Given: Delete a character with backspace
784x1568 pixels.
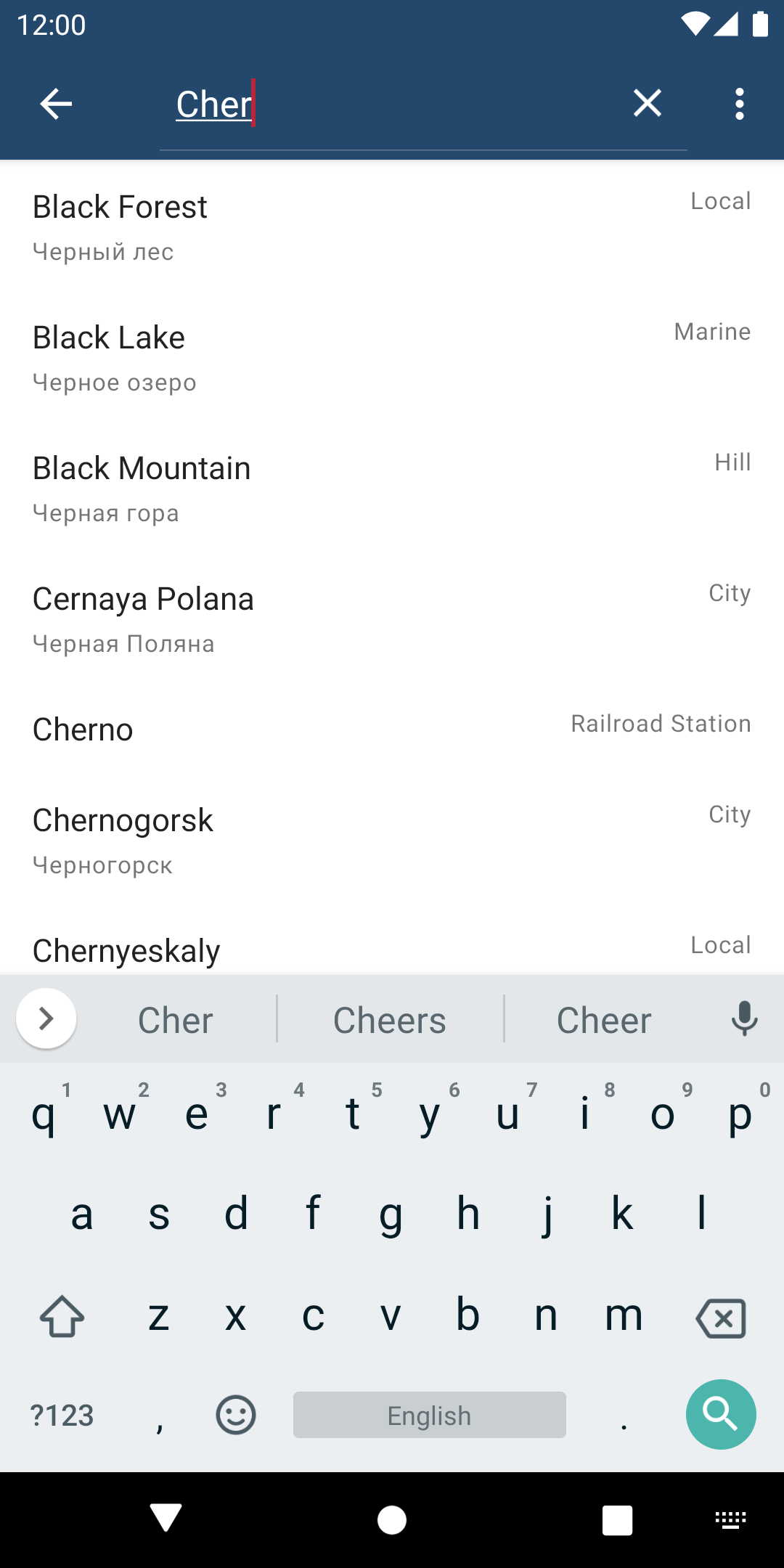Looking at the screenshot, I should click(720, 1318).
